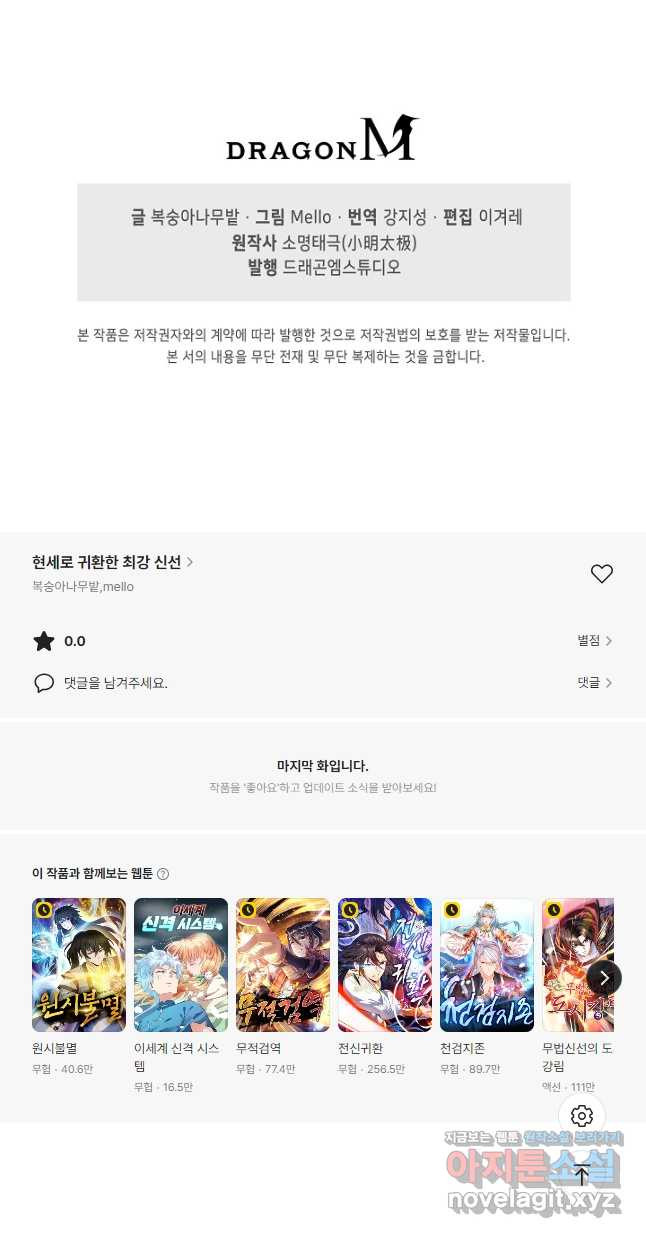This screenshot has width=646, height=1238.
Task: Jump back to top with the up arrow
Action: click(582, 1174)
